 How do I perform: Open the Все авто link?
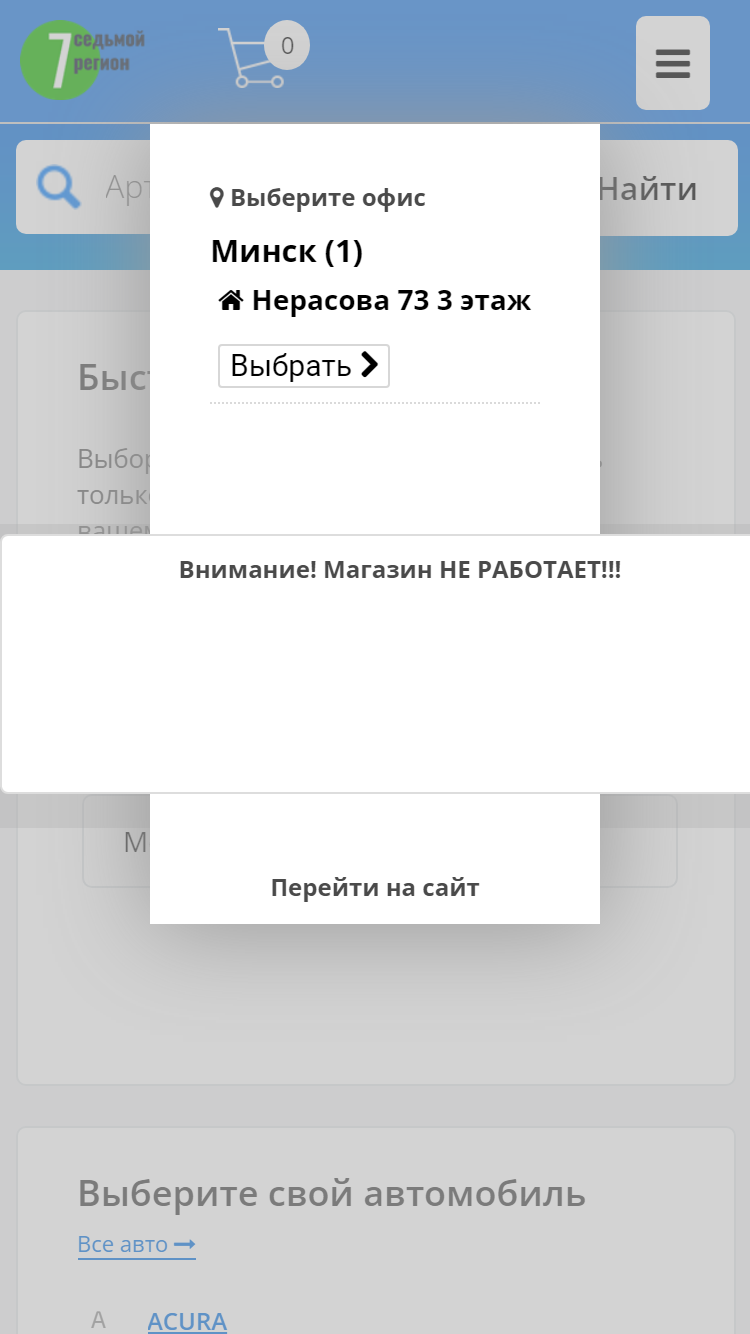pyautogui.click(x=137, y=1245)
